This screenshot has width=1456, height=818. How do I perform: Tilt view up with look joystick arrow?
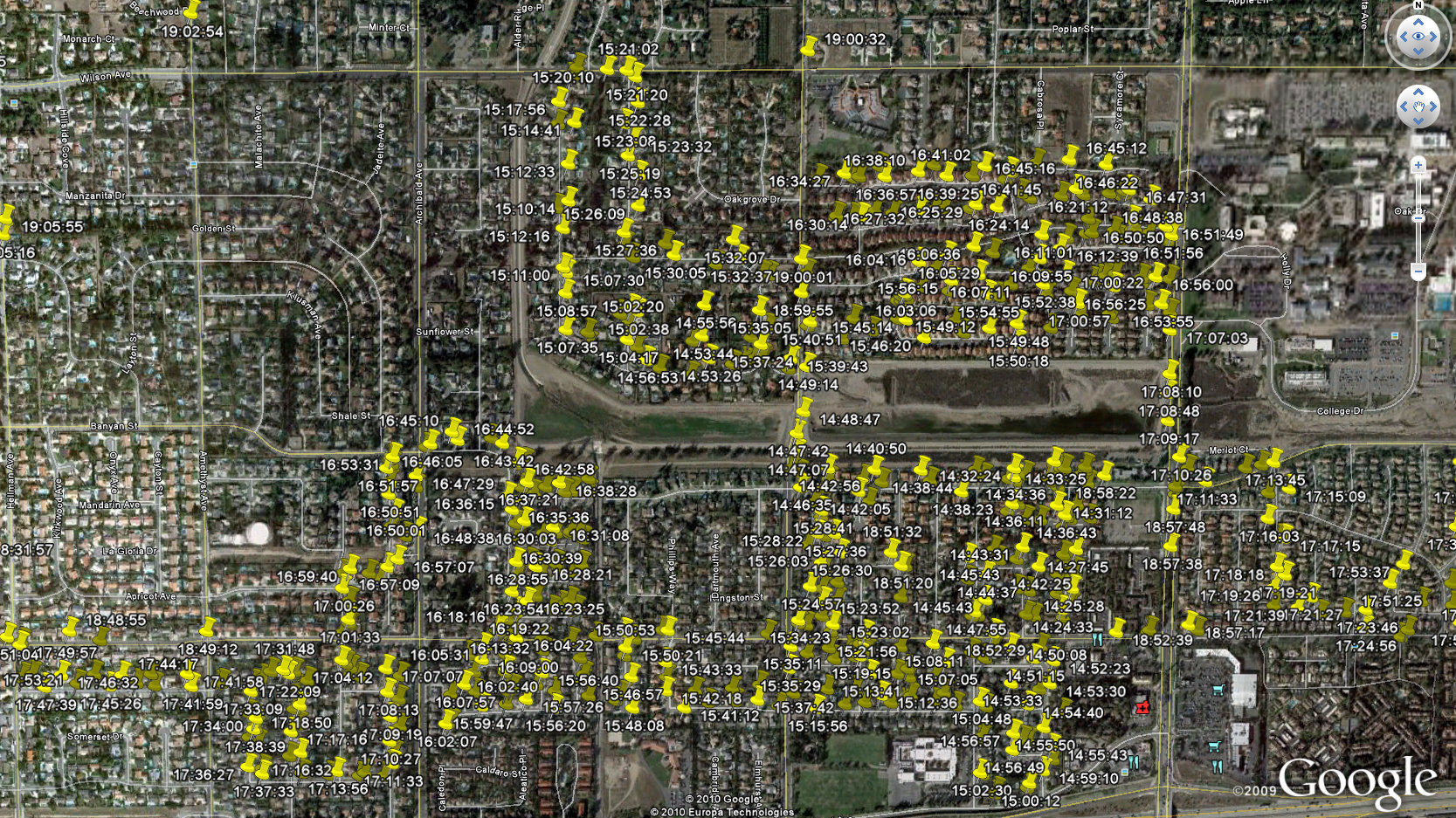[x=1418, y=22]
